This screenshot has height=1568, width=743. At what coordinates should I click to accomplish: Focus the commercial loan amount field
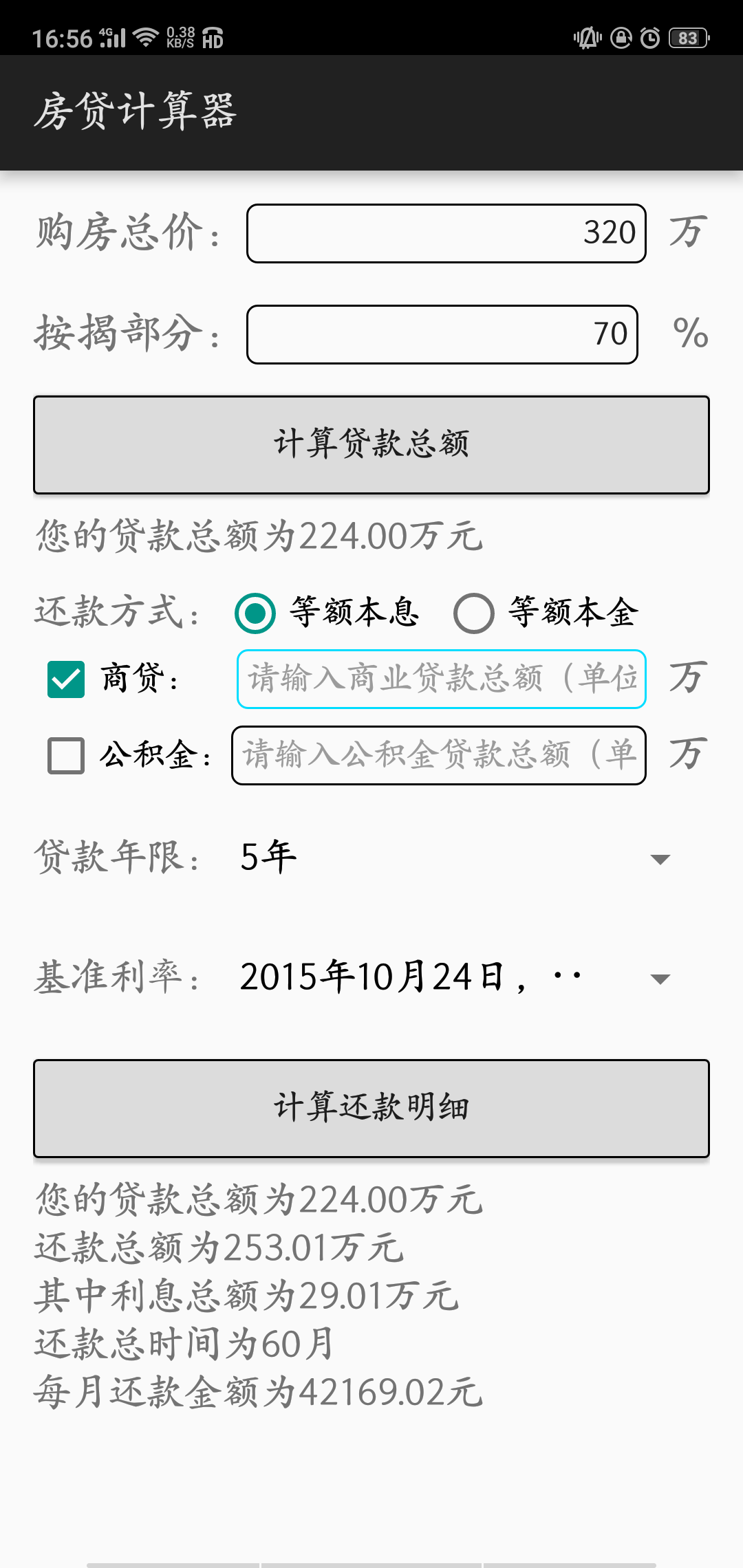click(441, 679)
